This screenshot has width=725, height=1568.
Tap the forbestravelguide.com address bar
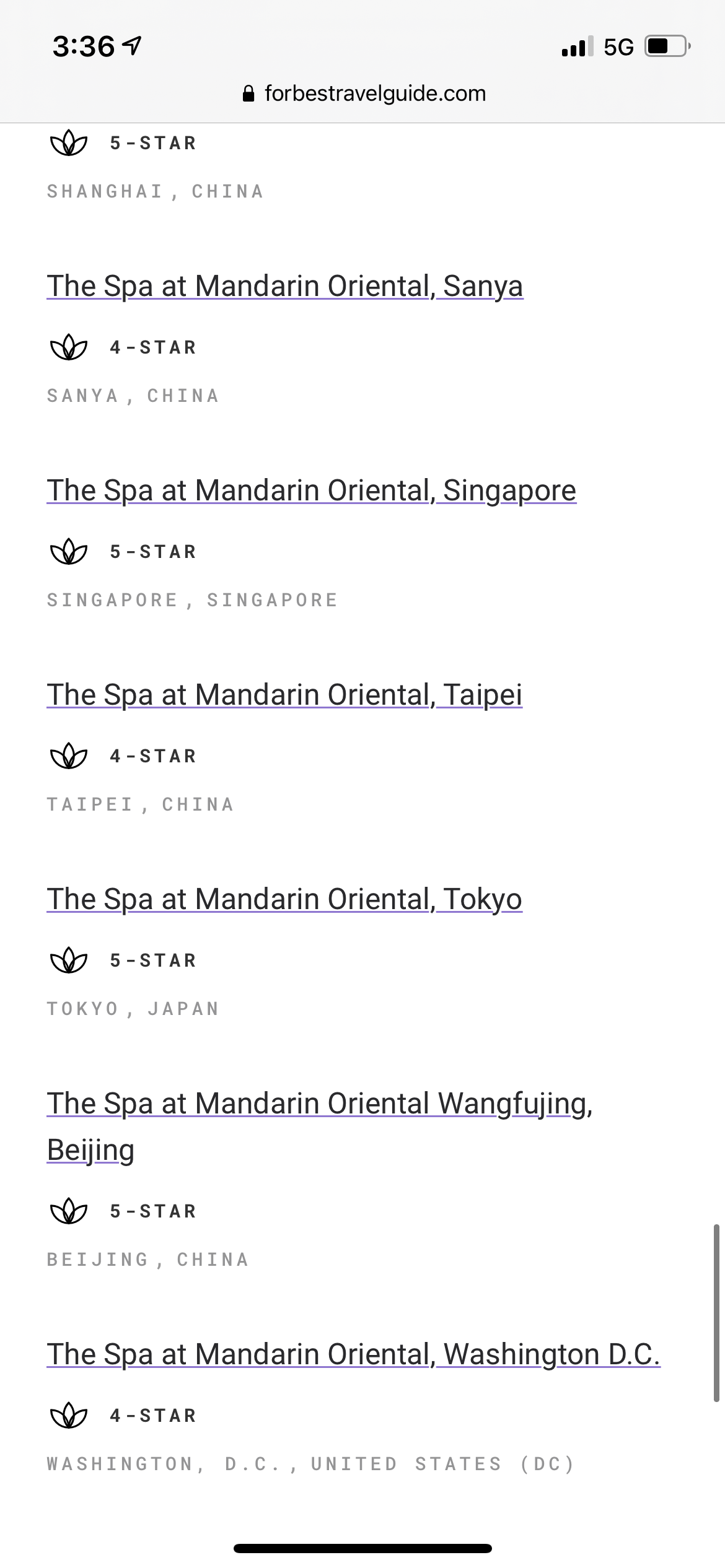(x=364, y=94)
